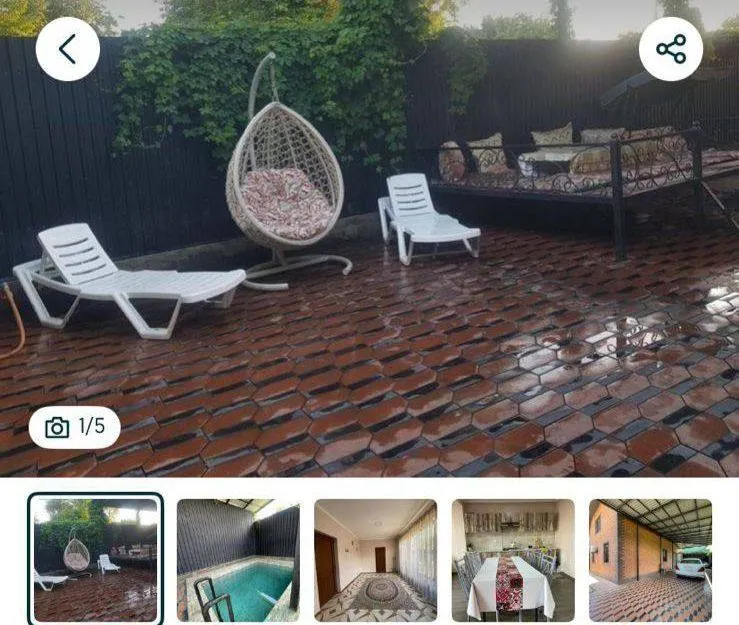Image resolution: width=739 pixels, height=625 pixels.
Task: Select the swimming pool thumbnail
Action: tap(238, 560)
